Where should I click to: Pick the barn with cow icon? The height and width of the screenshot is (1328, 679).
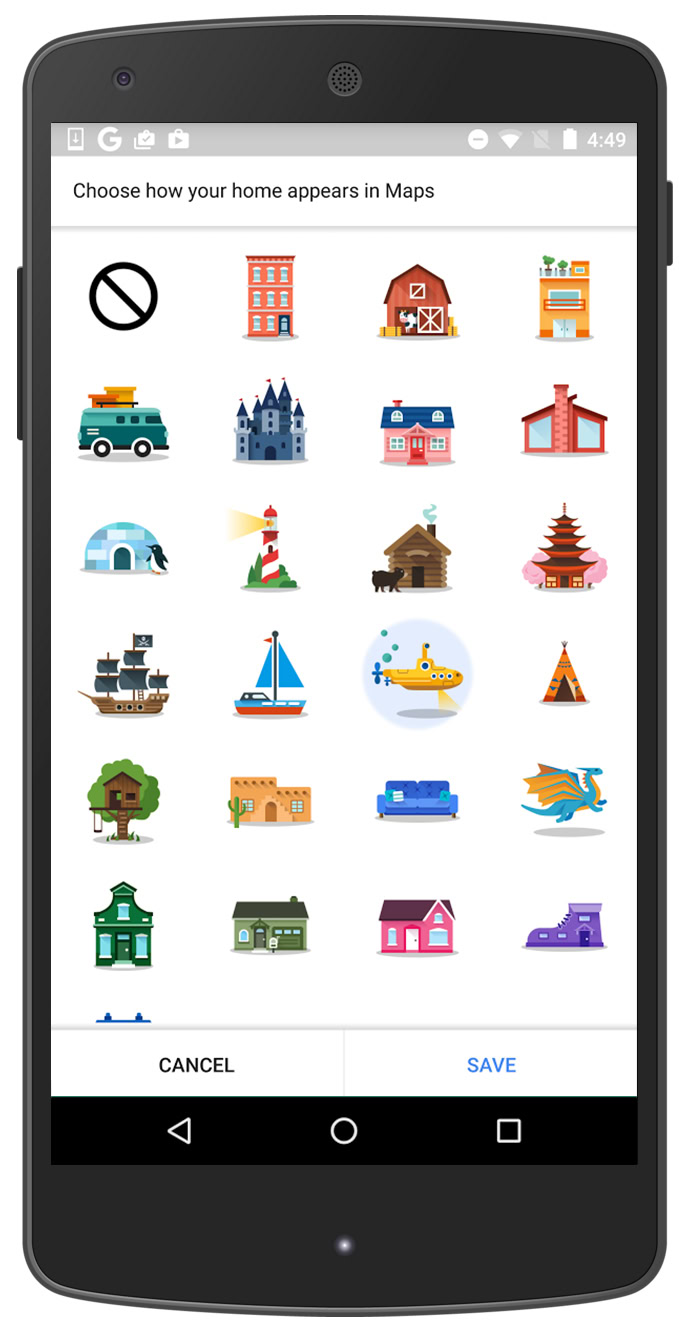[x=417, y=300]
